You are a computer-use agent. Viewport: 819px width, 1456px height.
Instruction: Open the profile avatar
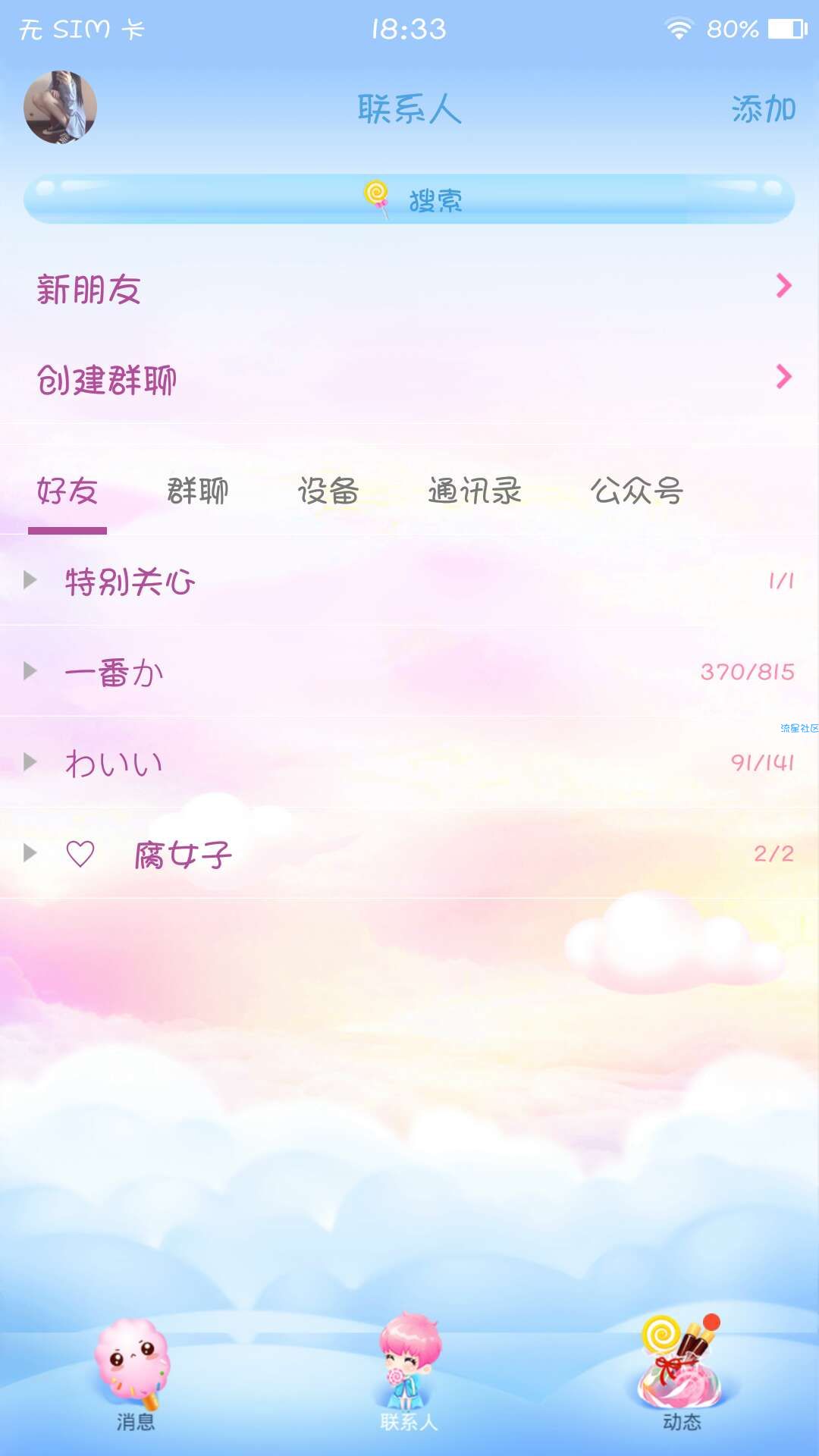[x=60, y=107]
